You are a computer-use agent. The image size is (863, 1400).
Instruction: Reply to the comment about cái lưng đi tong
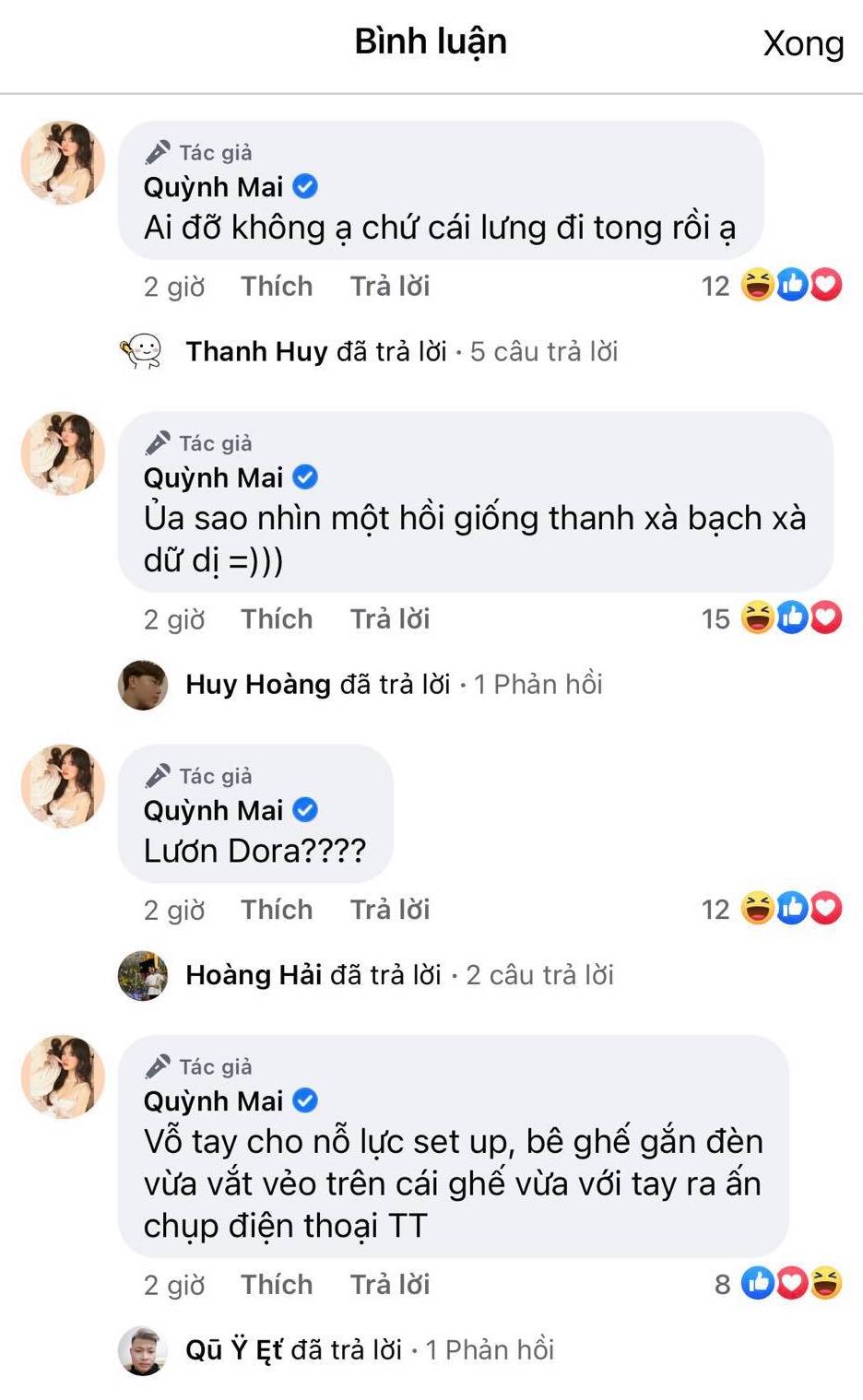click(x=390, y=287)
